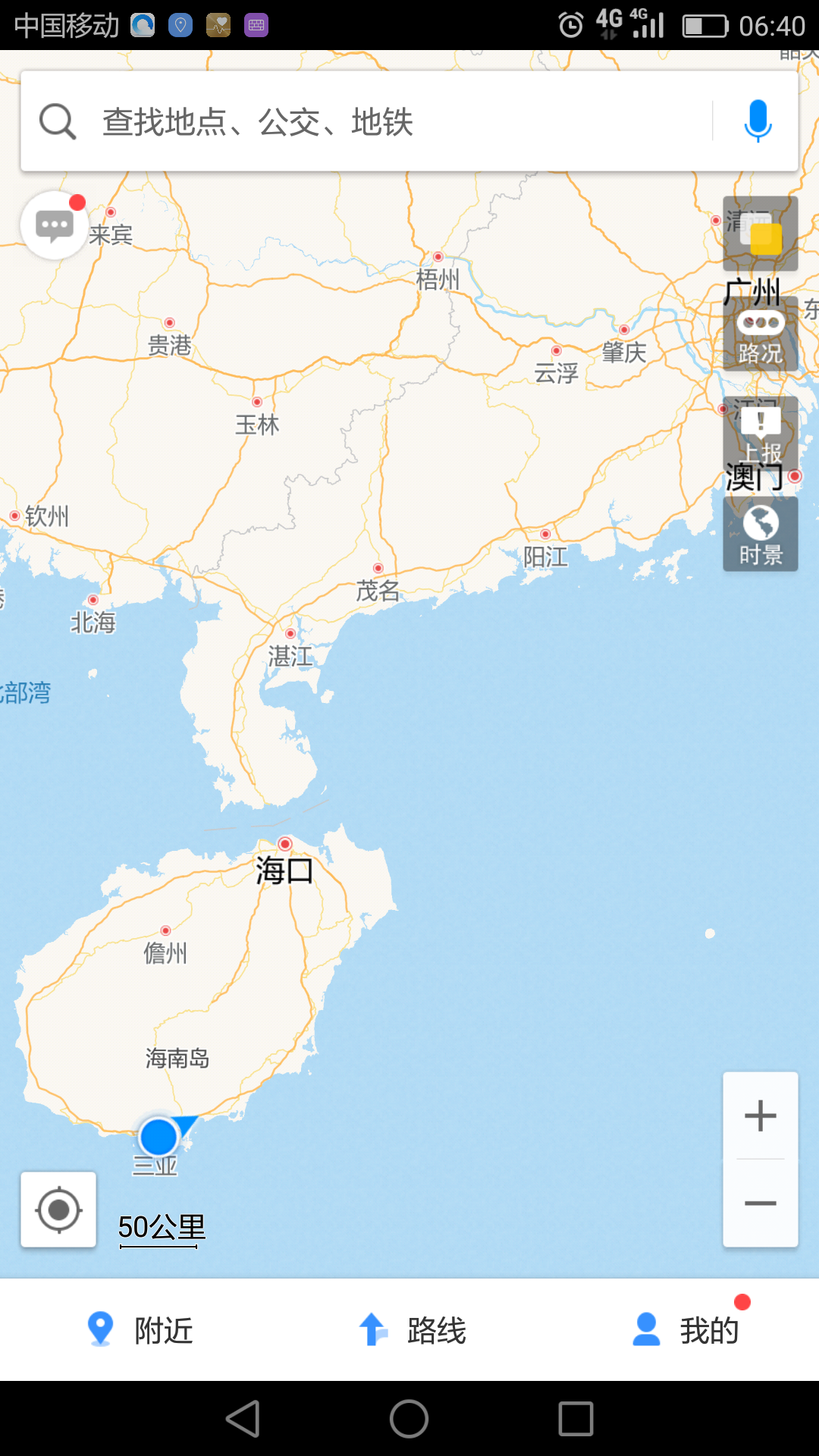The image size is (819, 1456).
Task: Recenter map on my current location
Action: 58,1210
